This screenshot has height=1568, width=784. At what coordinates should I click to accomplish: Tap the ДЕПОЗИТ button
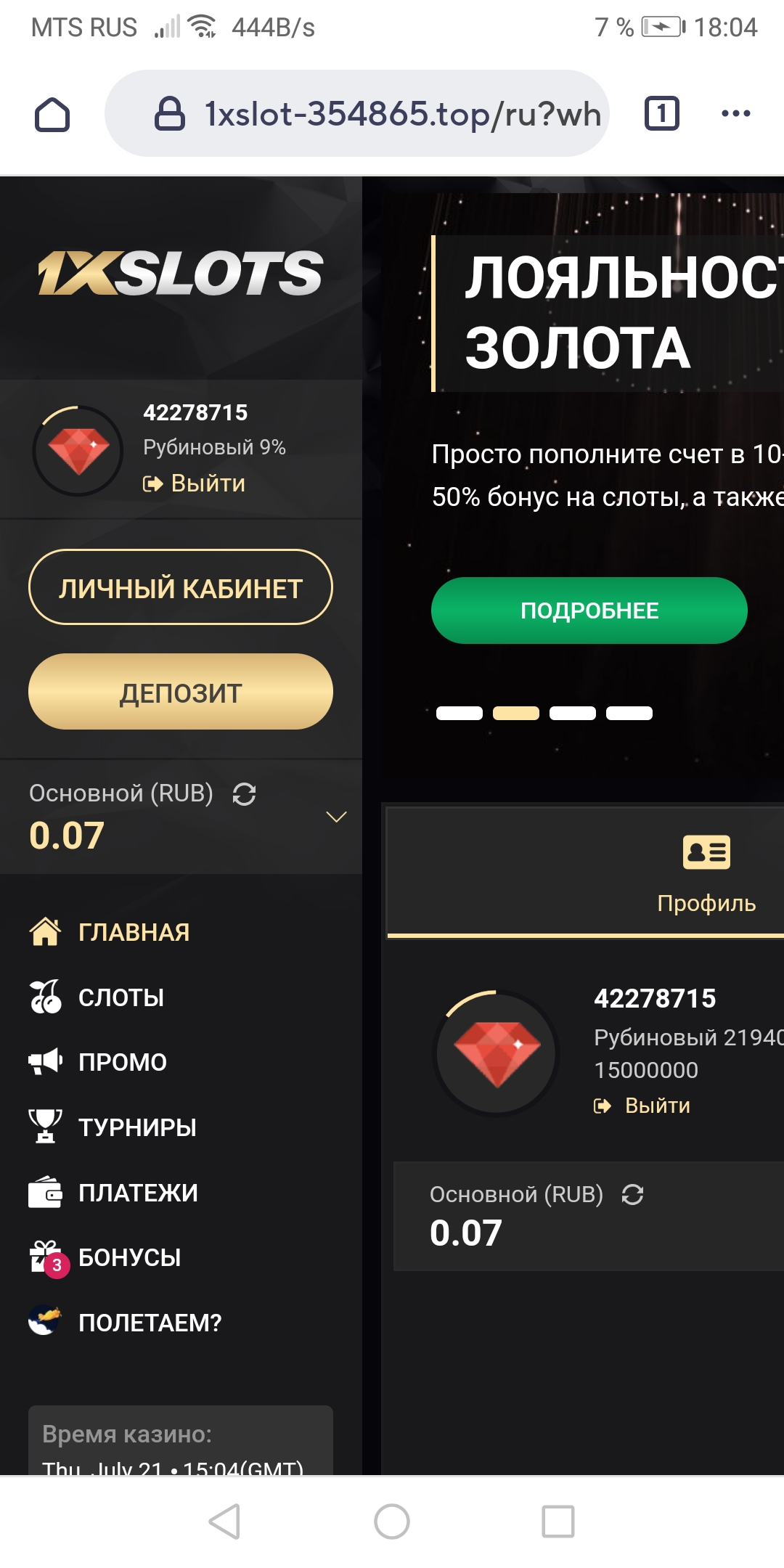(181, 692)
